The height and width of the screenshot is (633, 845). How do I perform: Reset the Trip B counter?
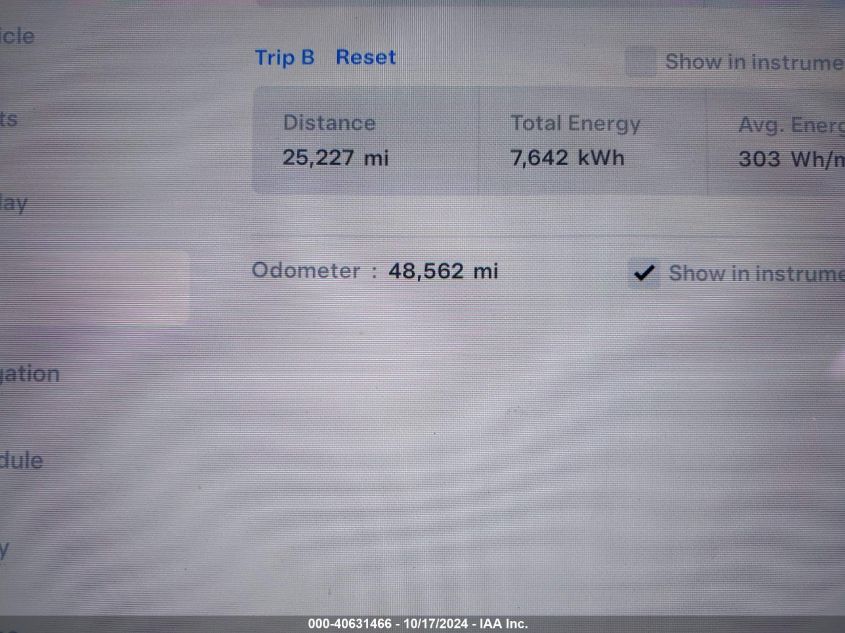pos(365,57)
